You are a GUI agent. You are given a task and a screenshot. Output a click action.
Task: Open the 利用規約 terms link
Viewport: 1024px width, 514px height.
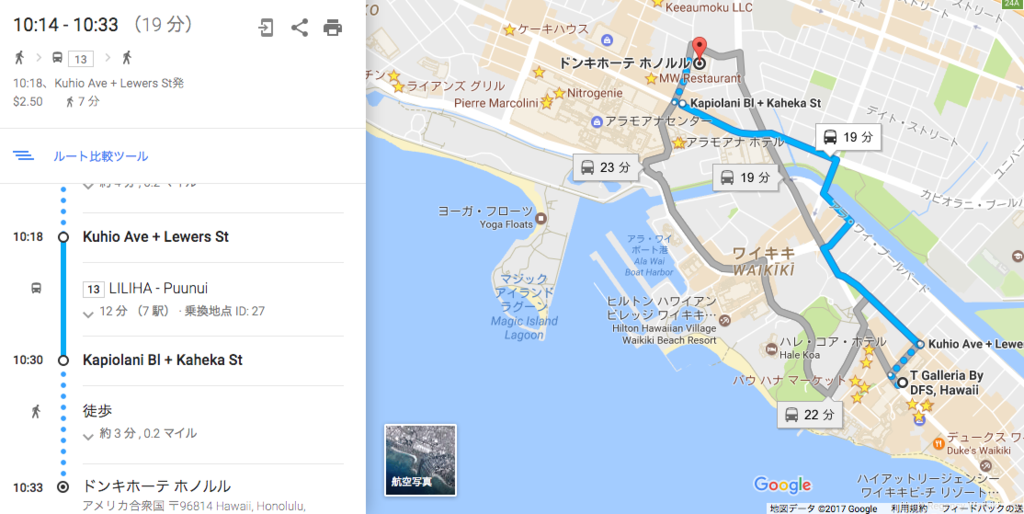pos(908,508)
